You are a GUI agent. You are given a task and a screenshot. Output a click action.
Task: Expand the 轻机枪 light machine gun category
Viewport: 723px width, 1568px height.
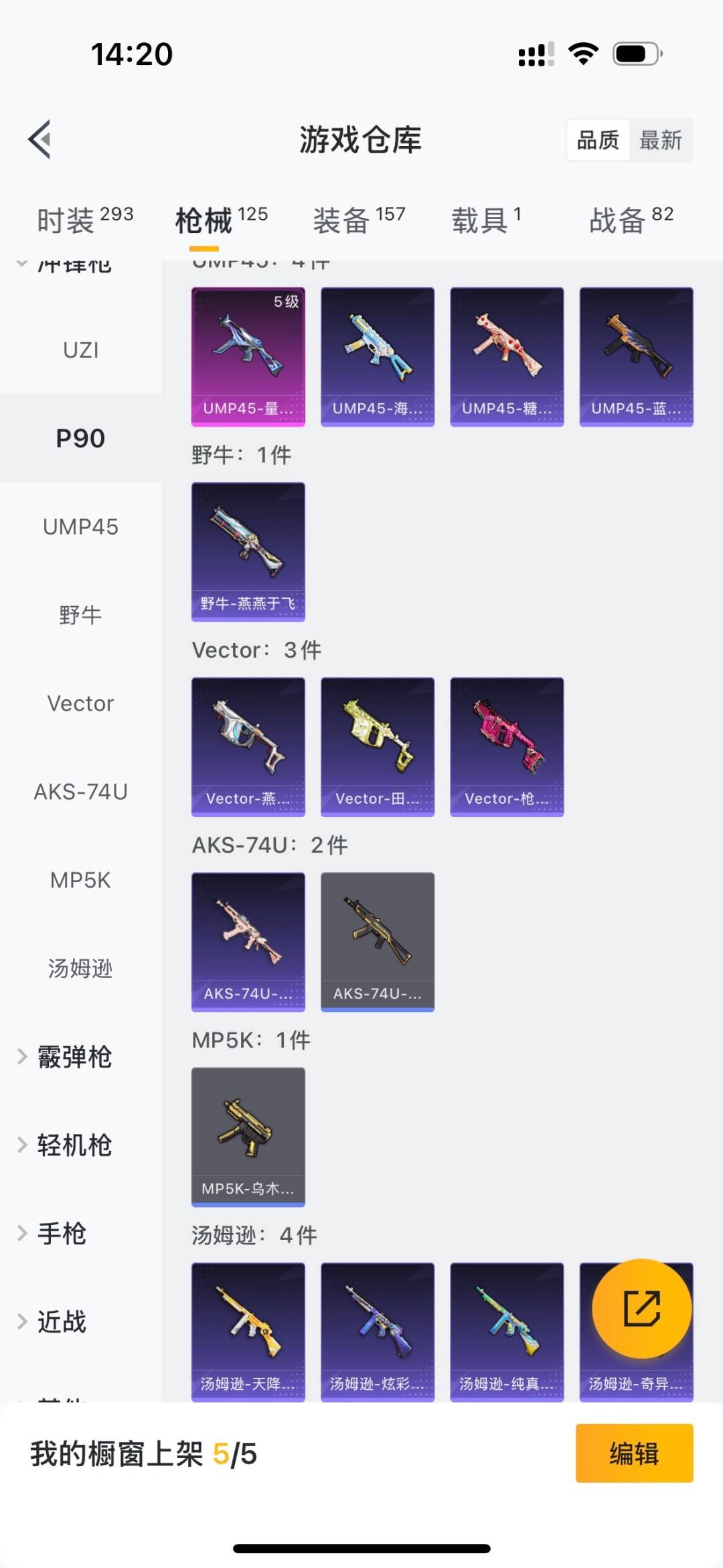pyautogui.click(x=75, y=1145)
